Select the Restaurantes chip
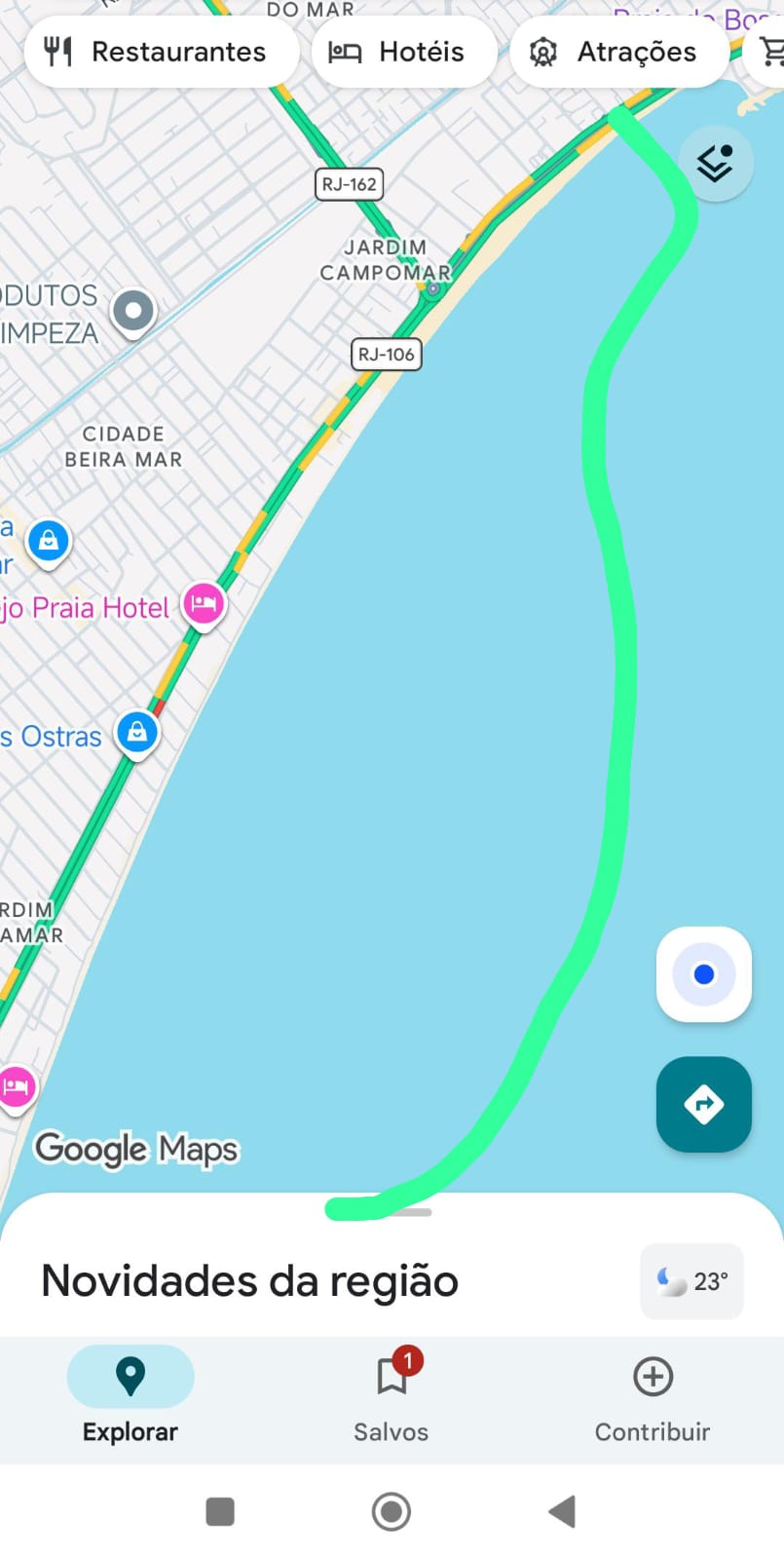The width and height of the screenshot is (784, 1559). 161,52
